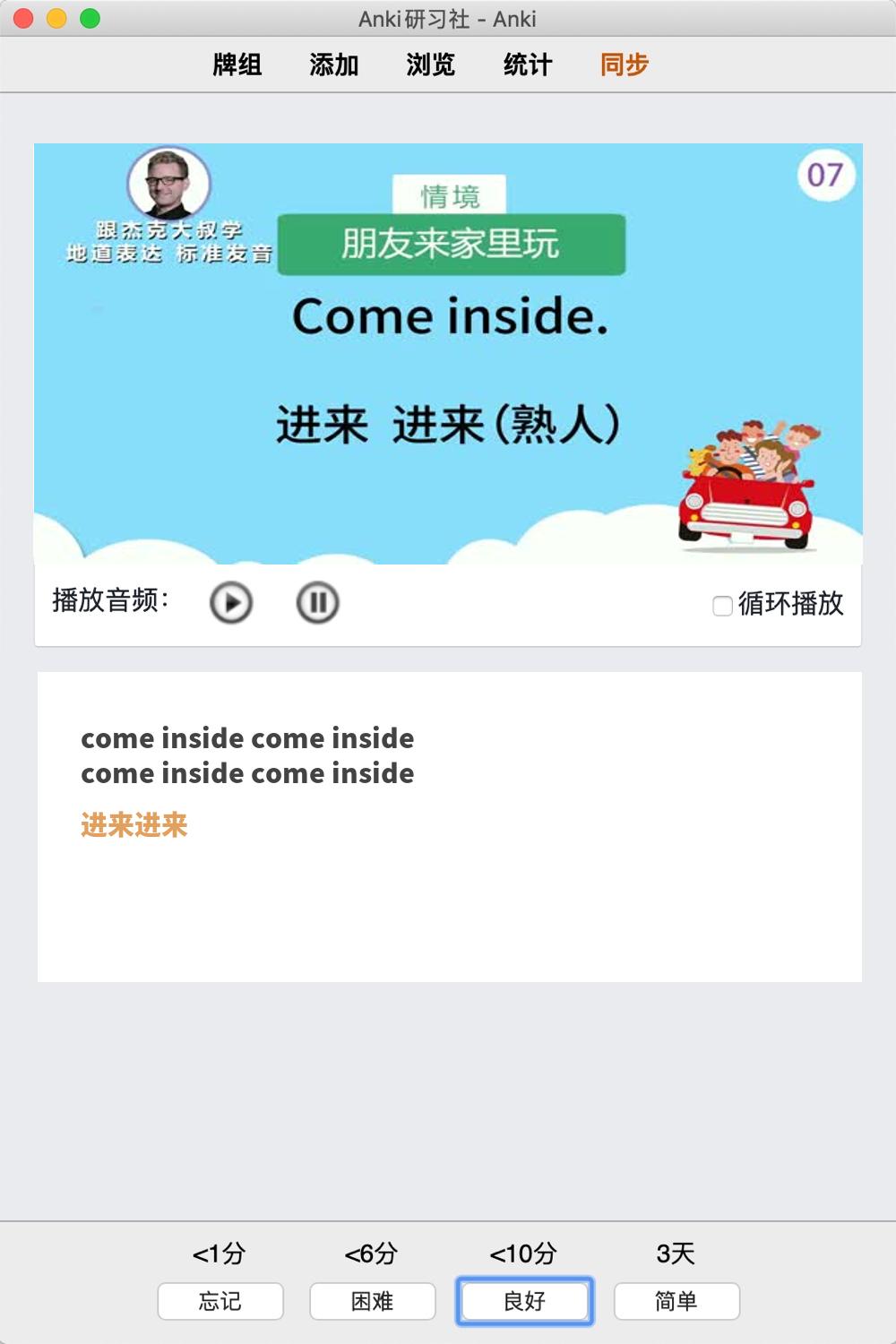Open 添加 to add a card
896x1344 pixels.
334,65
